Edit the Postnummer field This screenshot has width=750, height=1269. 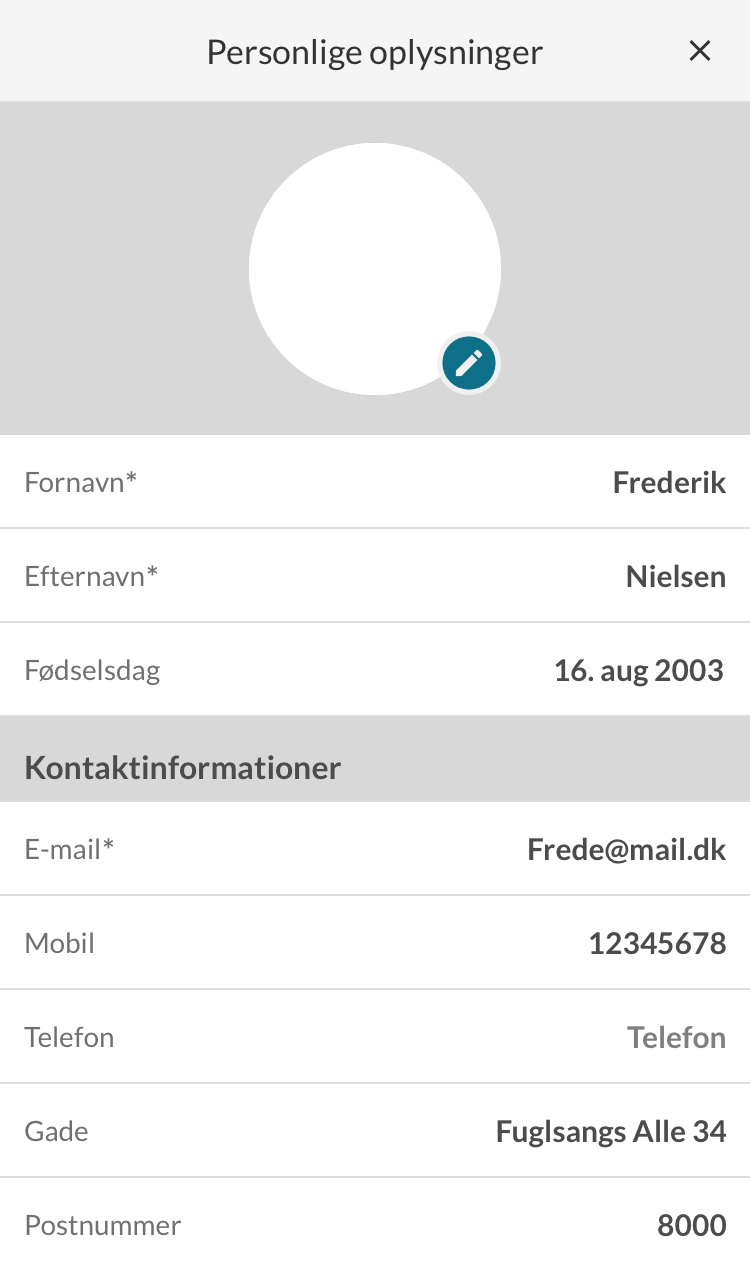375,1224
